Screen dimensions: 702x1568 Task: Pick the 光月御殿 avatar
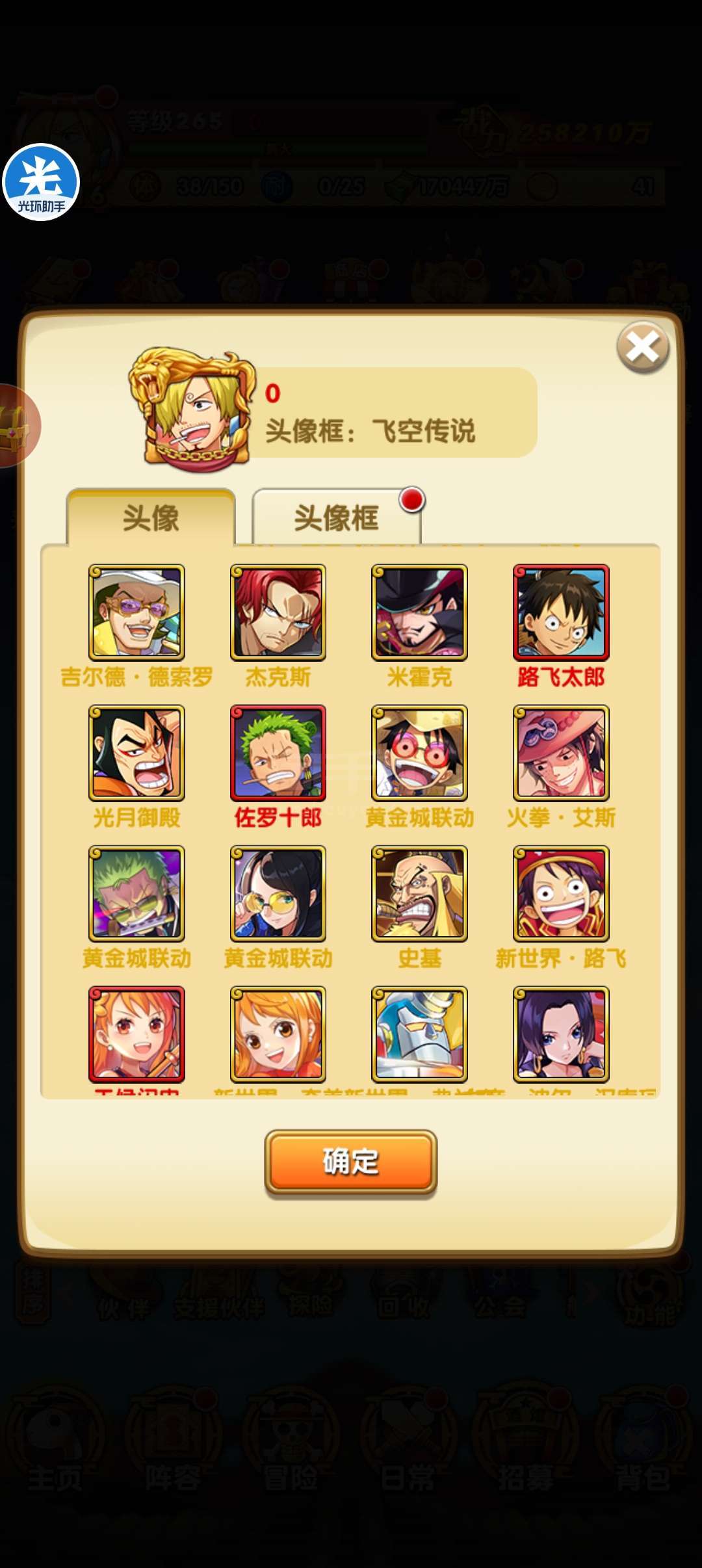(136, 753)
